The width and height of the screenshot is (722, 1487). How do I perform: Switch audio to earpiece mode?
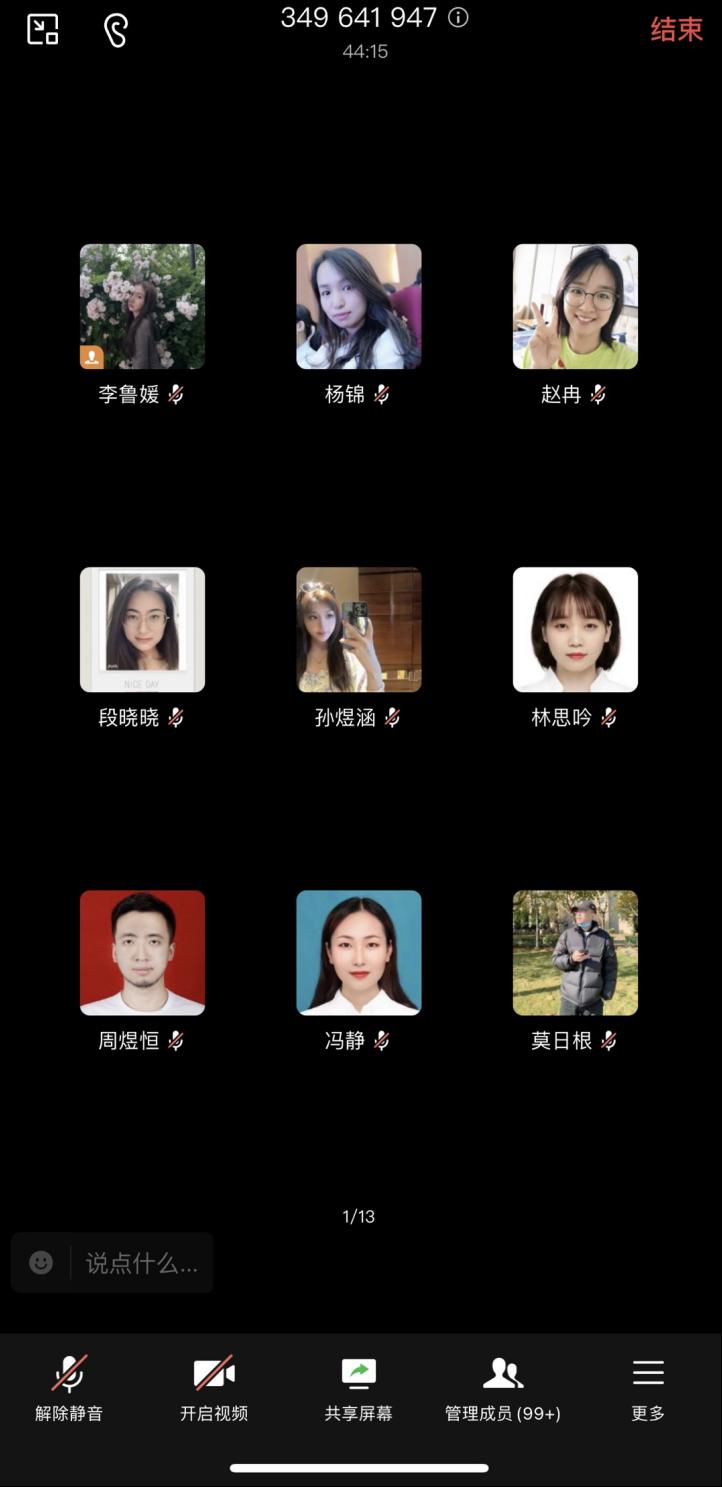click(x=116, y=30)
